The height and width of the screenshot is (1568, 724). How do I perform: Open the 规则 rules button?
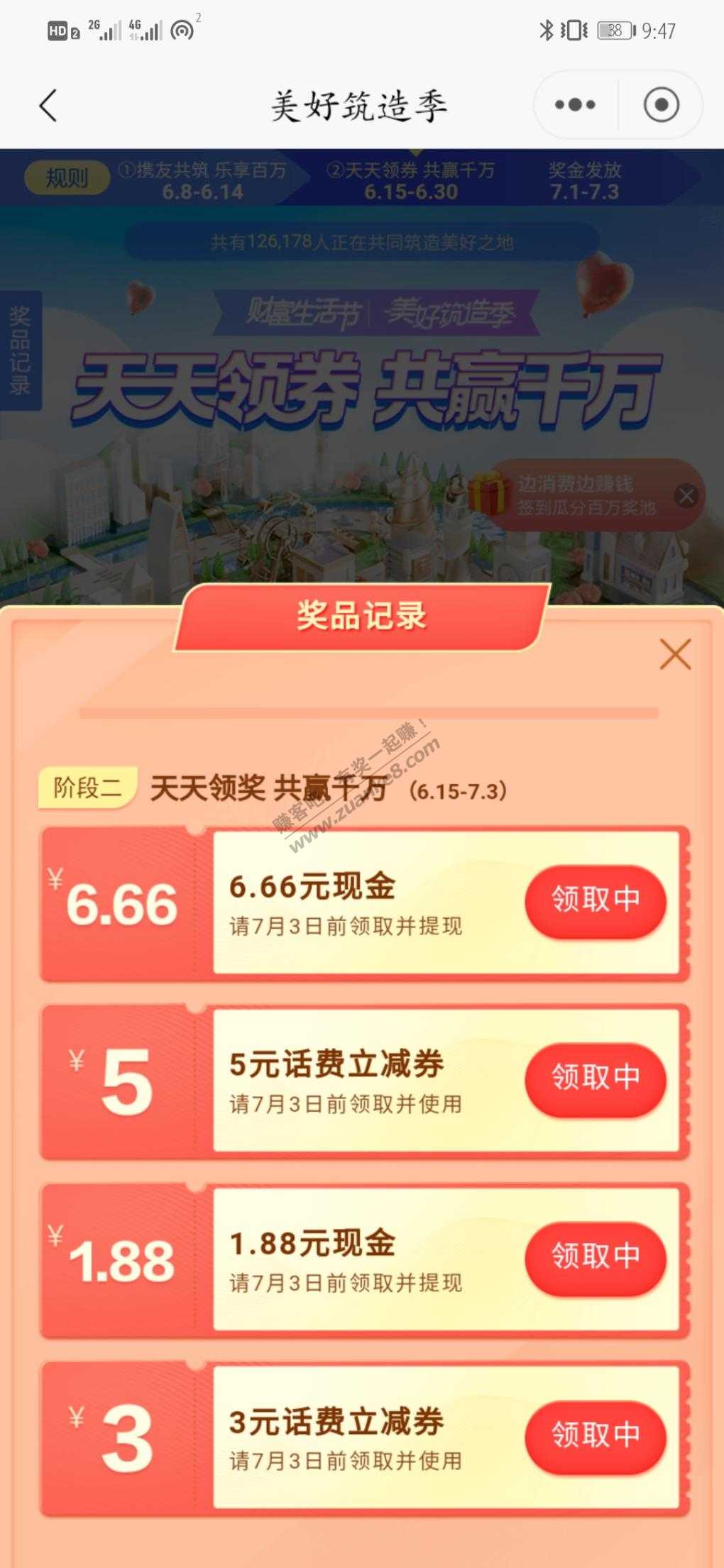pos(67,178)
